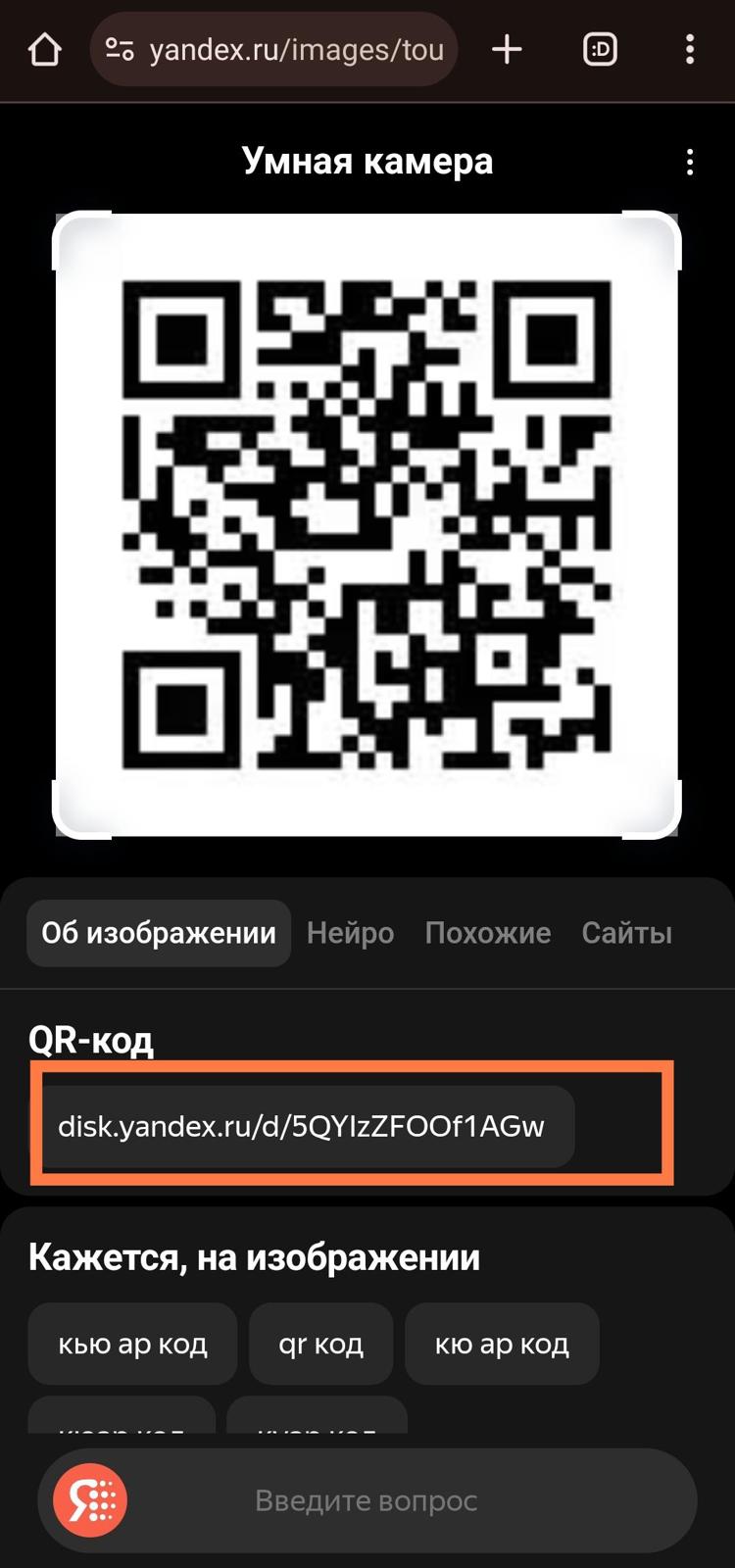Open the tab switcher

click(x=600, y=49)
